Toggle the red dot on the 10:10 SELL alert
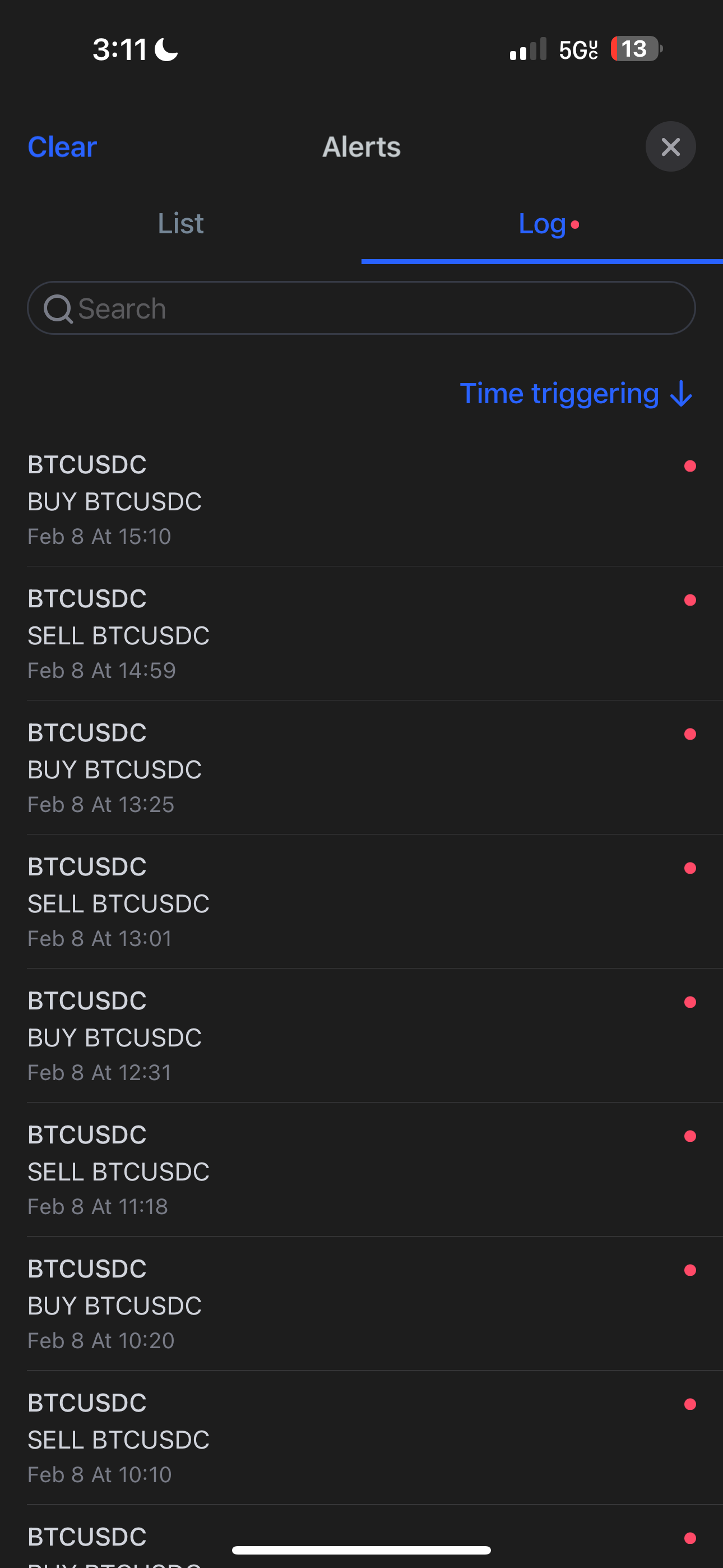The image size is (723, 1568). click(689, 1404)
